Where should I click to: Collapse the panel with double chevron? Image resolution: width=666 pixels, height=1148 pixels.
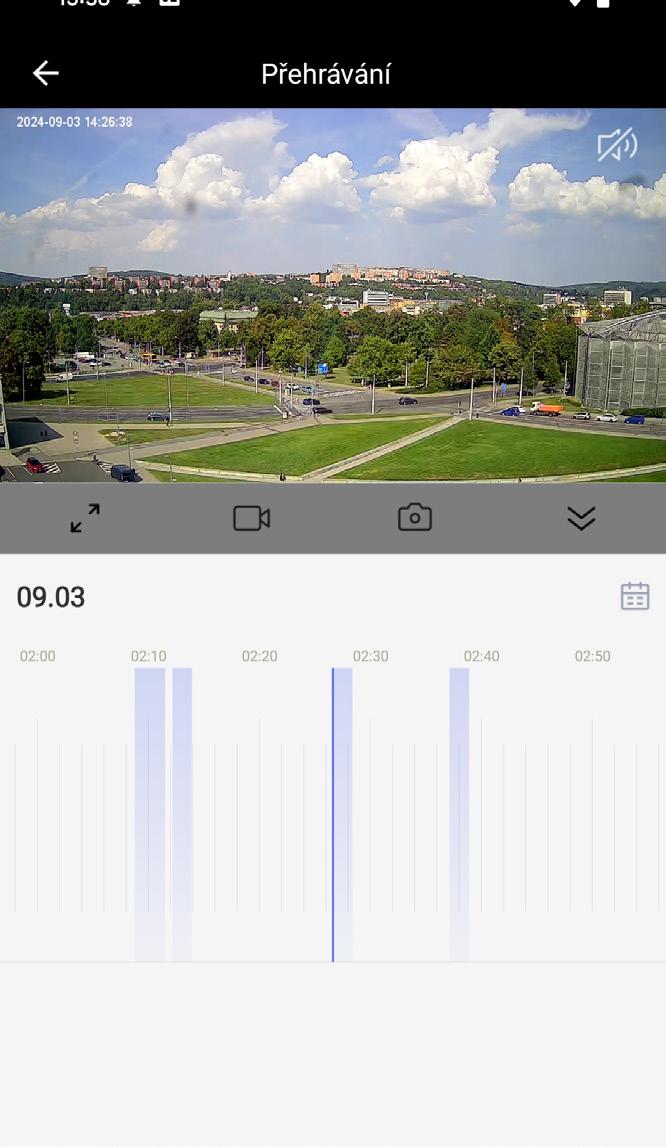[x=581, y=518]
